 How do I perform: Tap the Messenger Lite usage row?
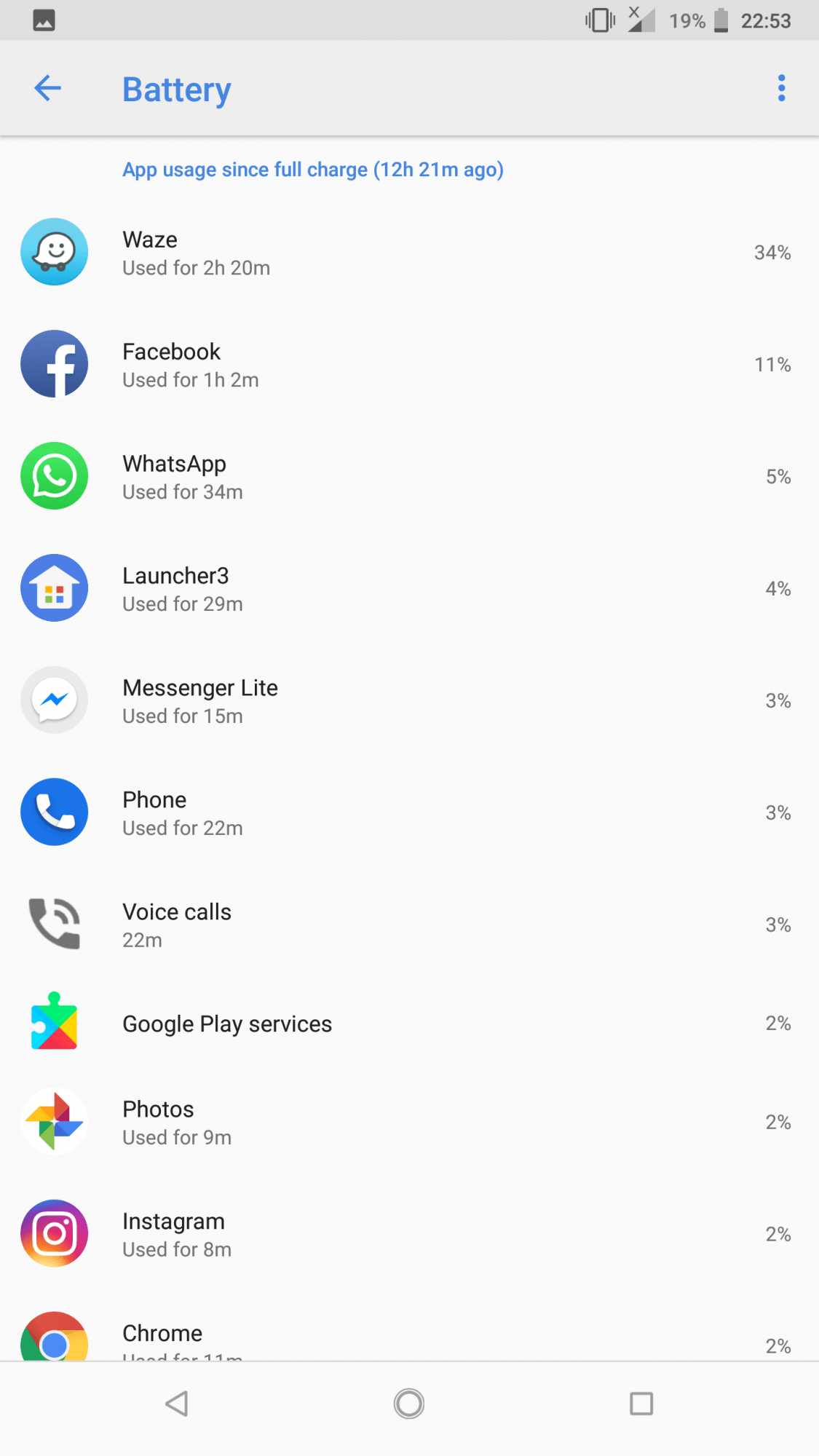(x=408, y=701)
